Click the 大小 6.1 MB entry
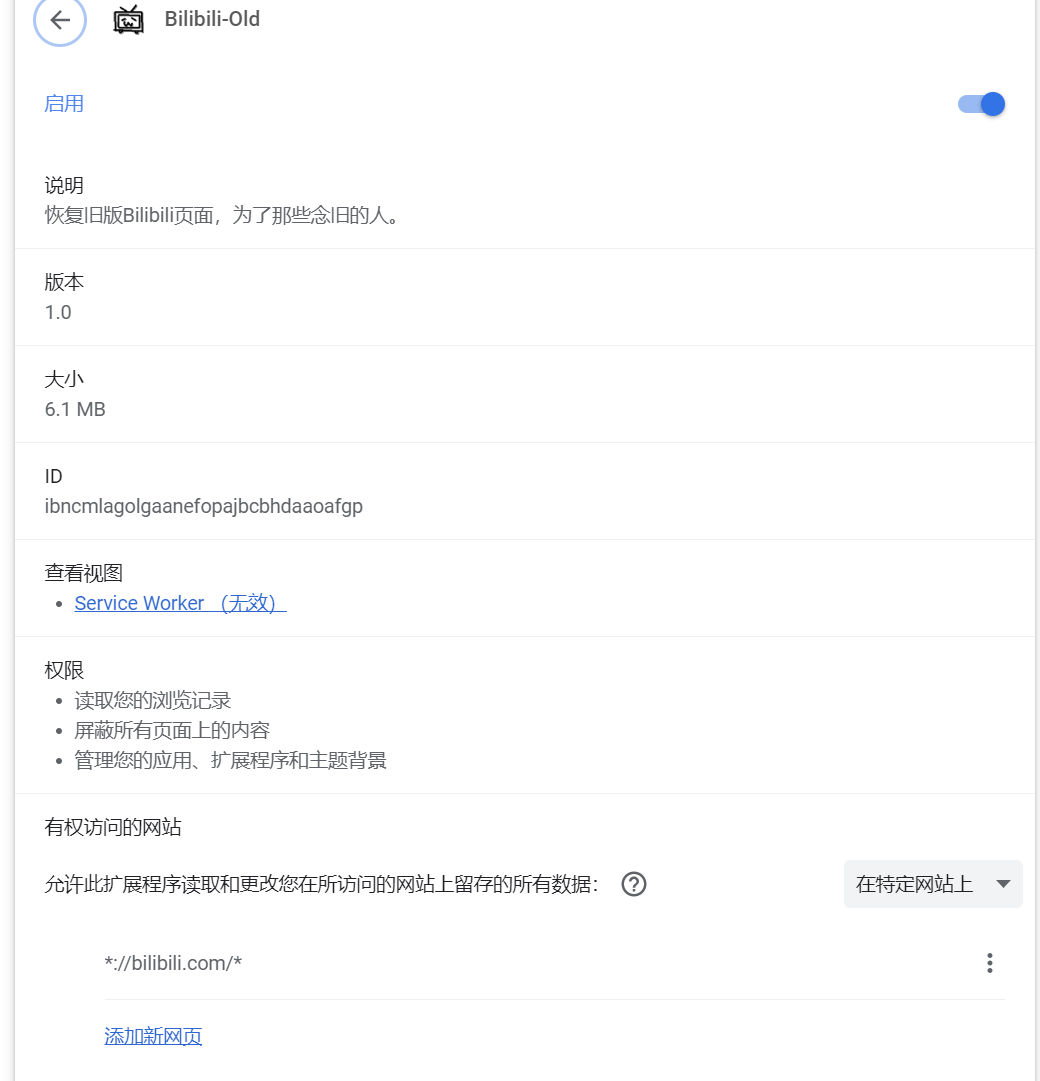 click(x=75, y=409)
